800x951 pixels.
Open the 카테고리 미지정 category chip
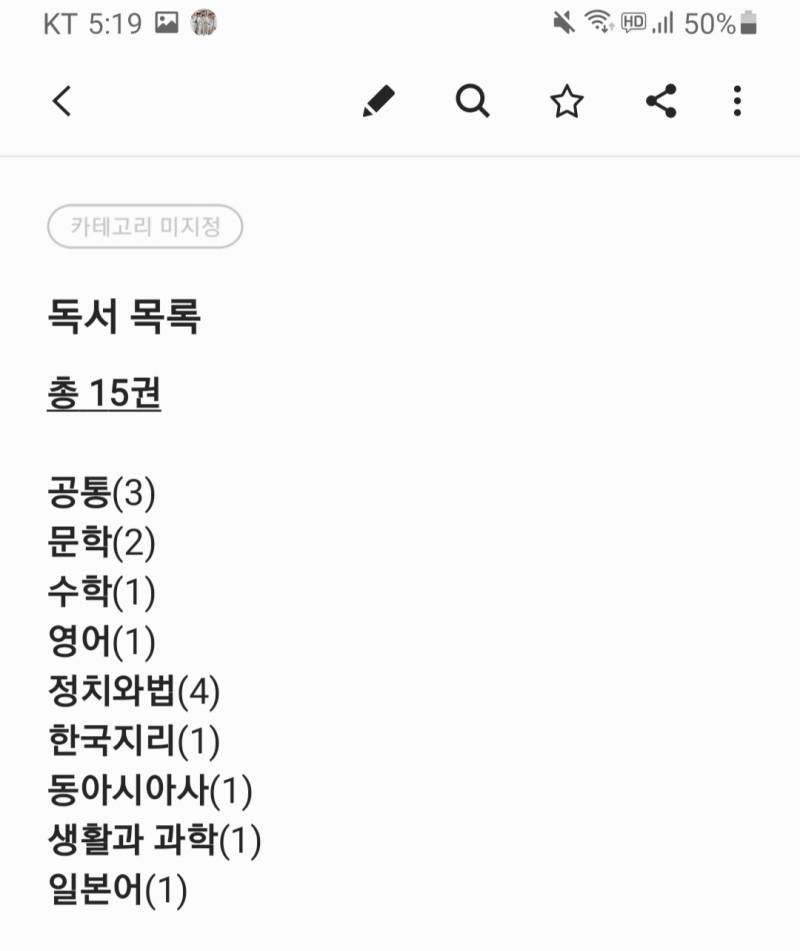(x=143, y=227)
